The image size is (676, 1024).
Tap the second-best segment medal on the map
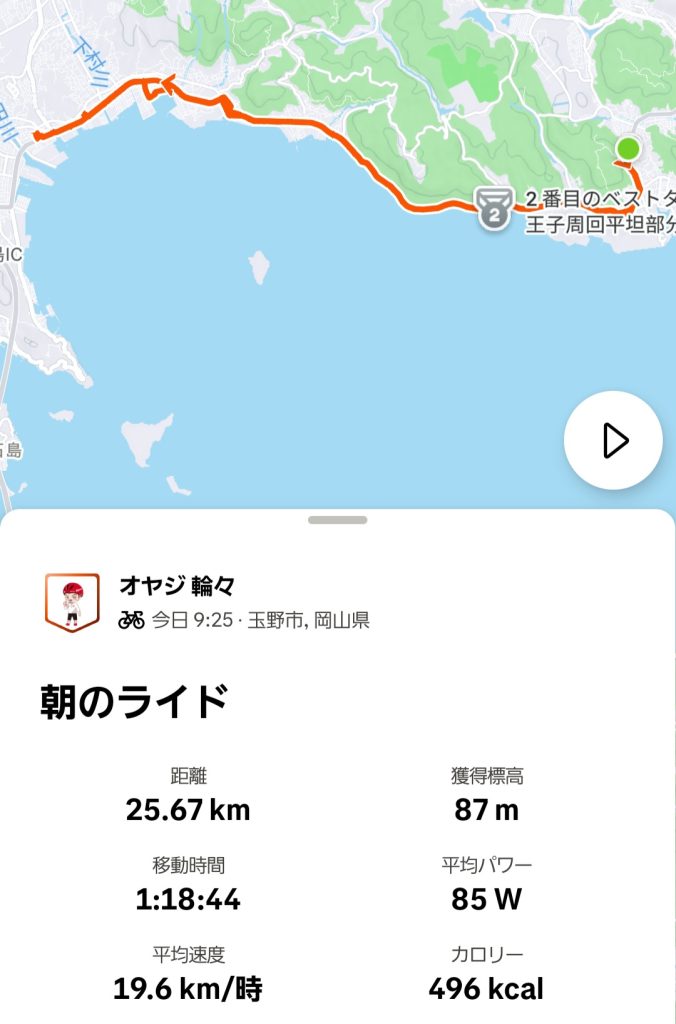[x=492, y=209]
